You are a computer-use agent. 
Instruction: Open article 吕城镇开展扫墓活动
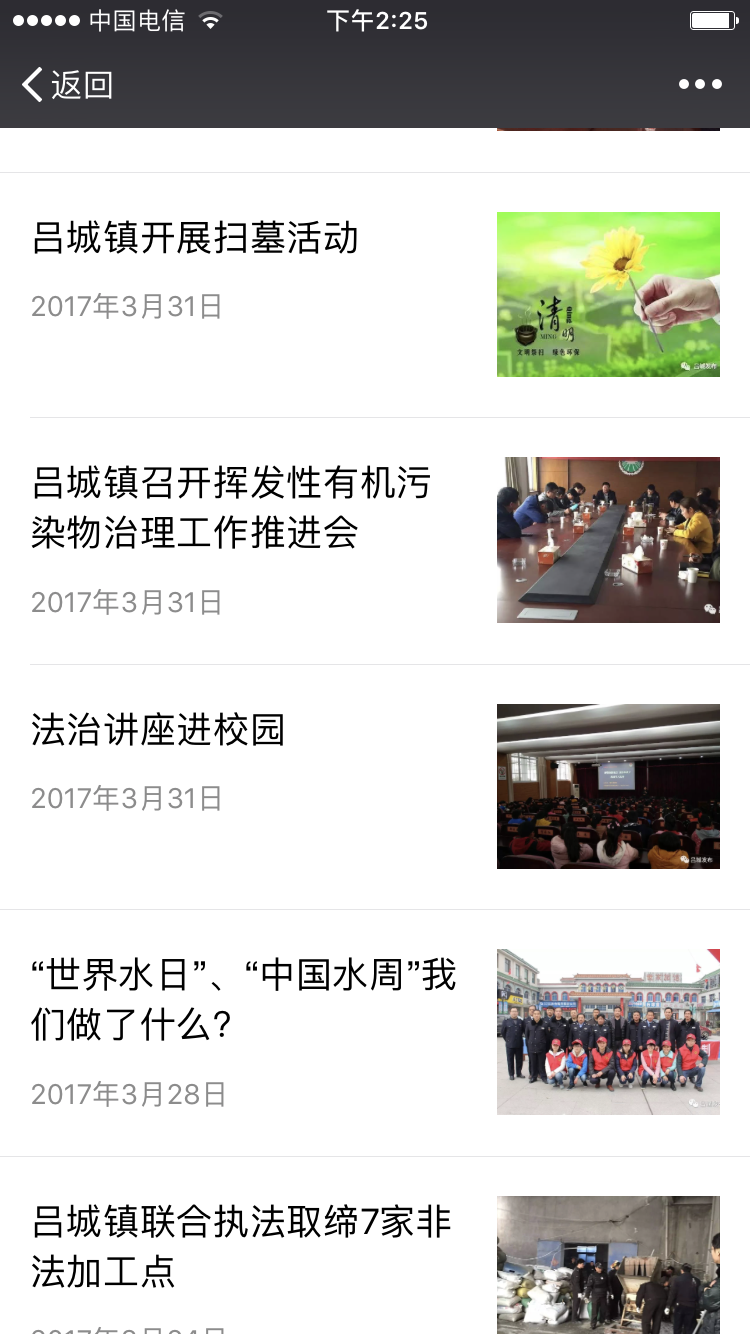point(196,240)
